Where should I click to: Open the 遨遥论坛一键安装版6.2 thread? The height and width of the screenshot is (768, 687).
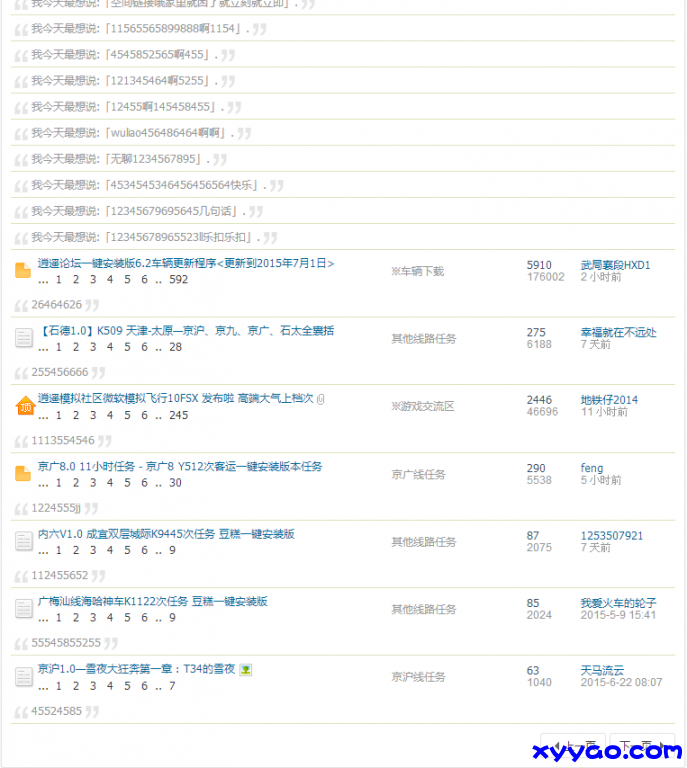[x=186, y=264]
